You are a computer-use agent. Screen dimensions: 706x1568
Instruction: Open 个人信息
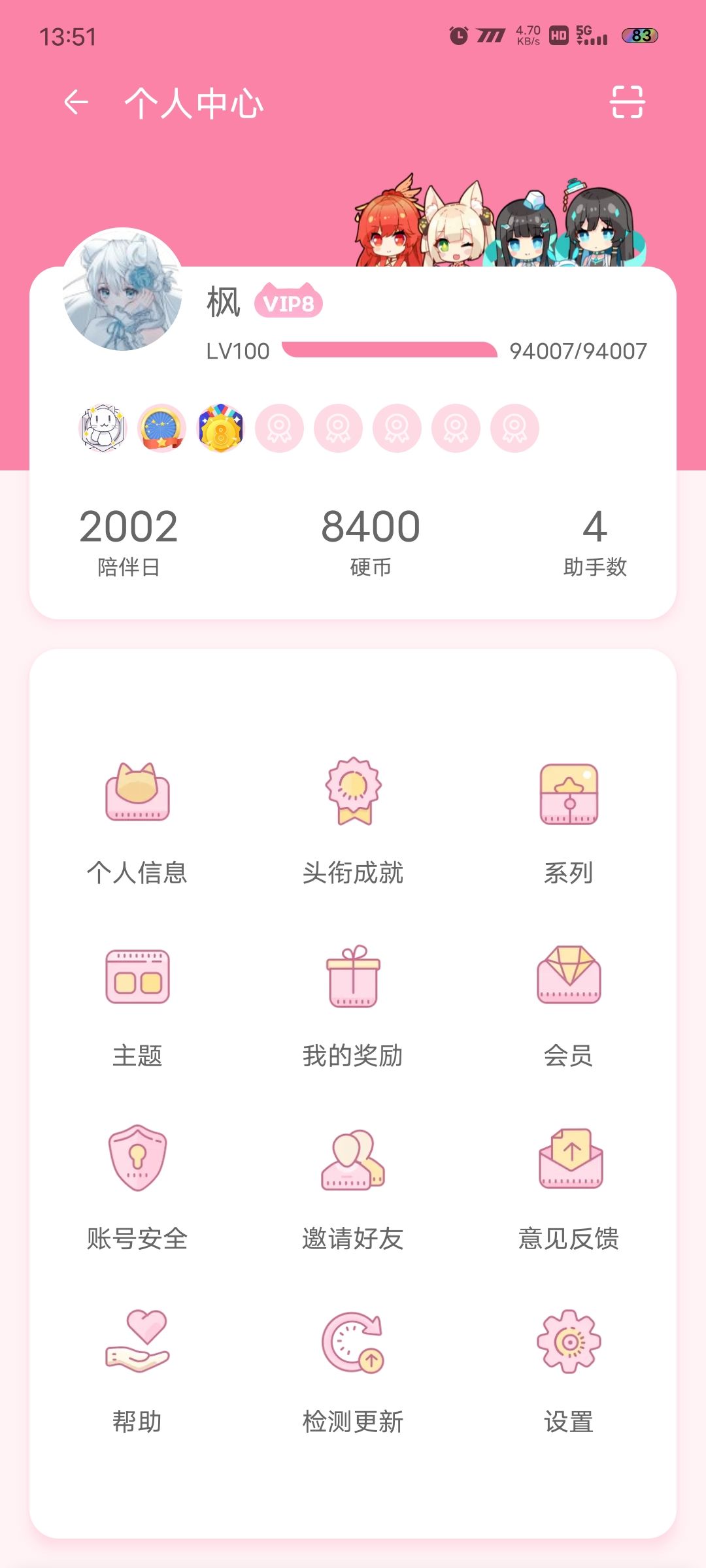tap(137, 820)
